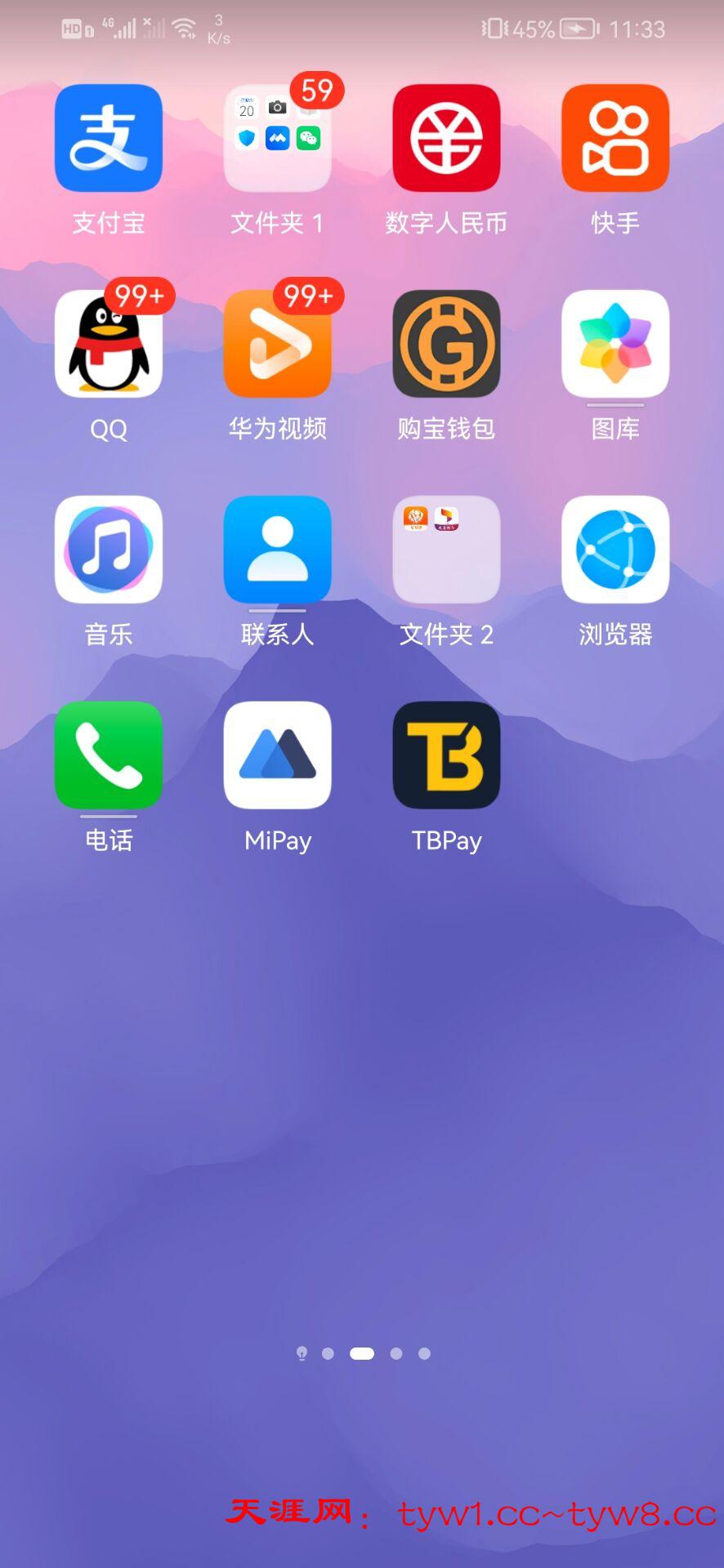724x1568 pixels.
Task: Open folder 文件夹 1
Action: [278, 138]
